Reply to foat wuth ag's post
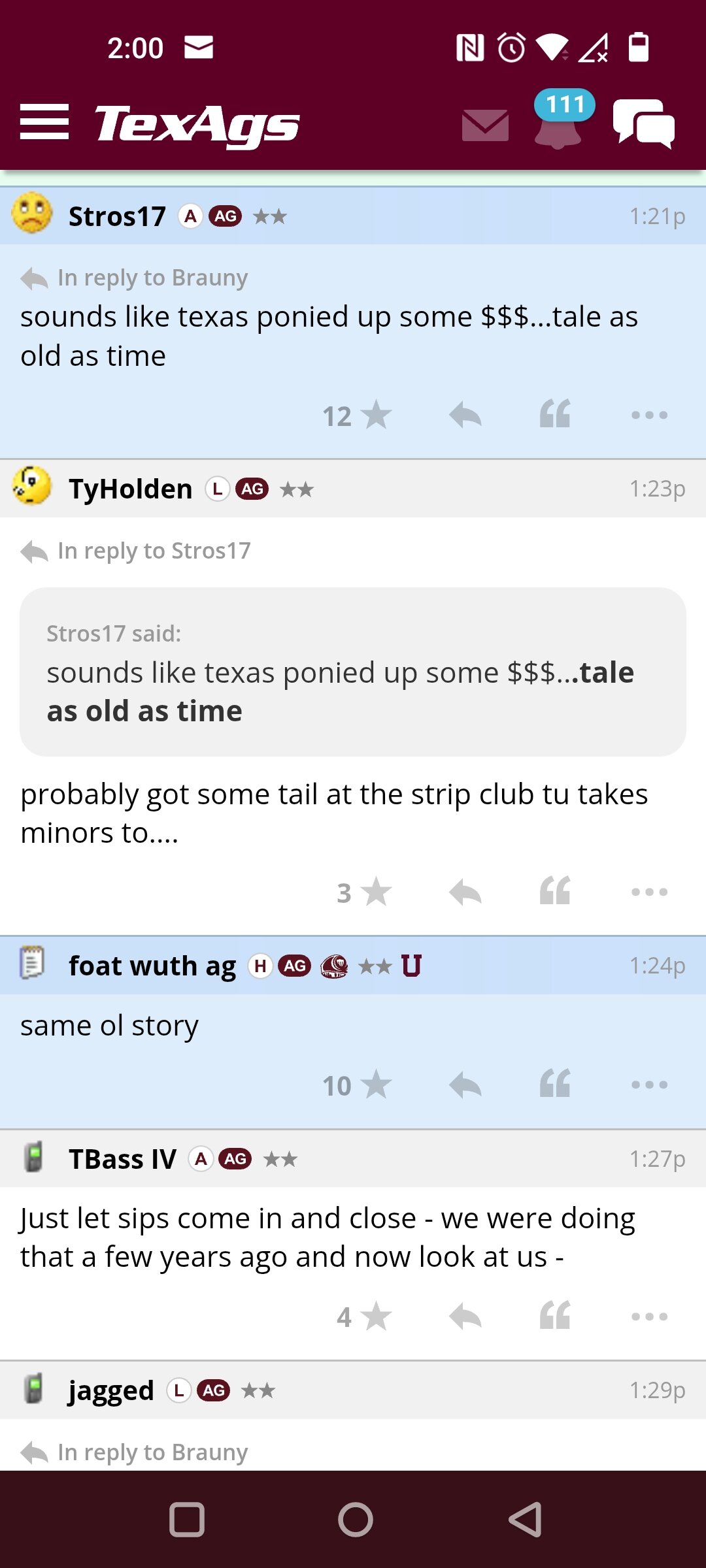 tap(465, 1085)
